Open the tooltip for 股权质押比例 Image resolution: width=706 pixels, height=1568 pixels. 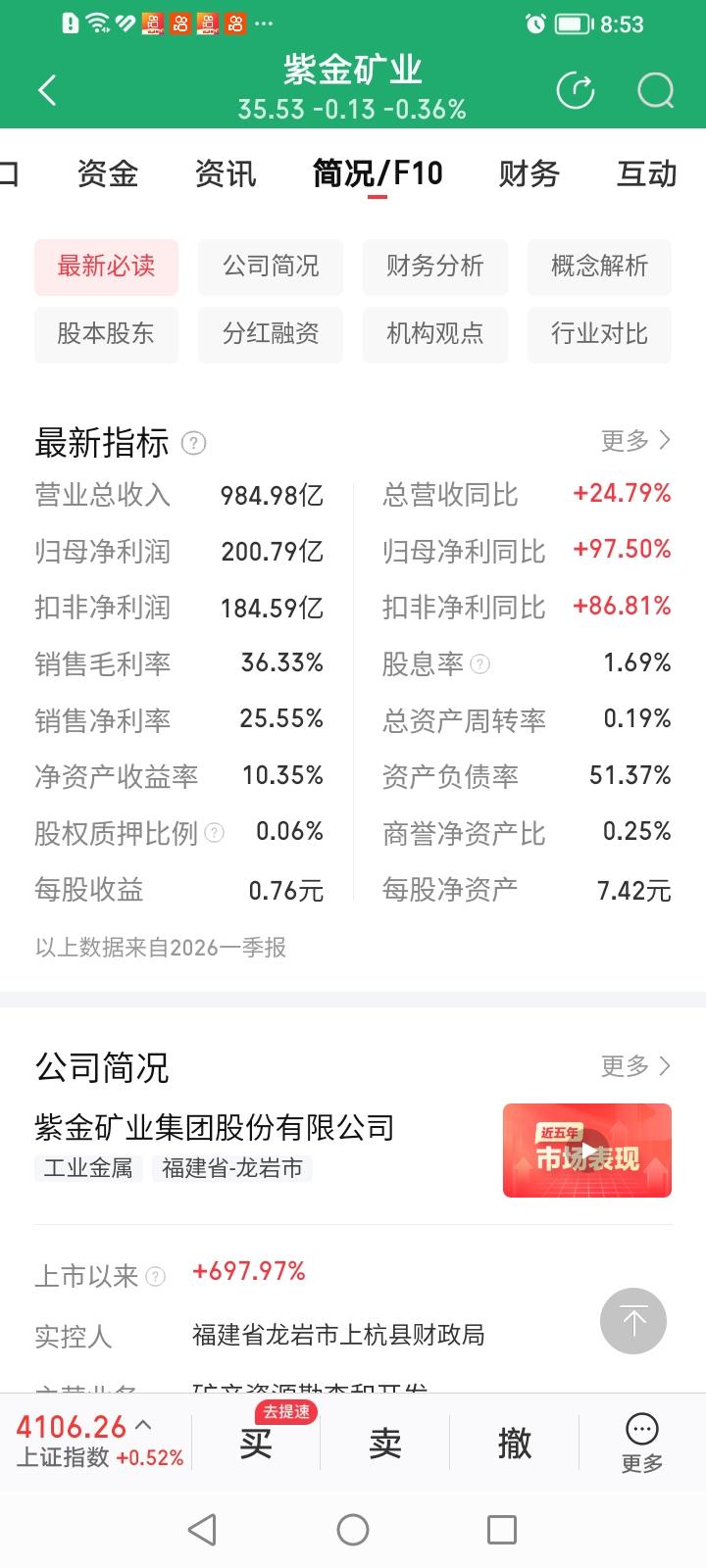[x=214, y=832]
